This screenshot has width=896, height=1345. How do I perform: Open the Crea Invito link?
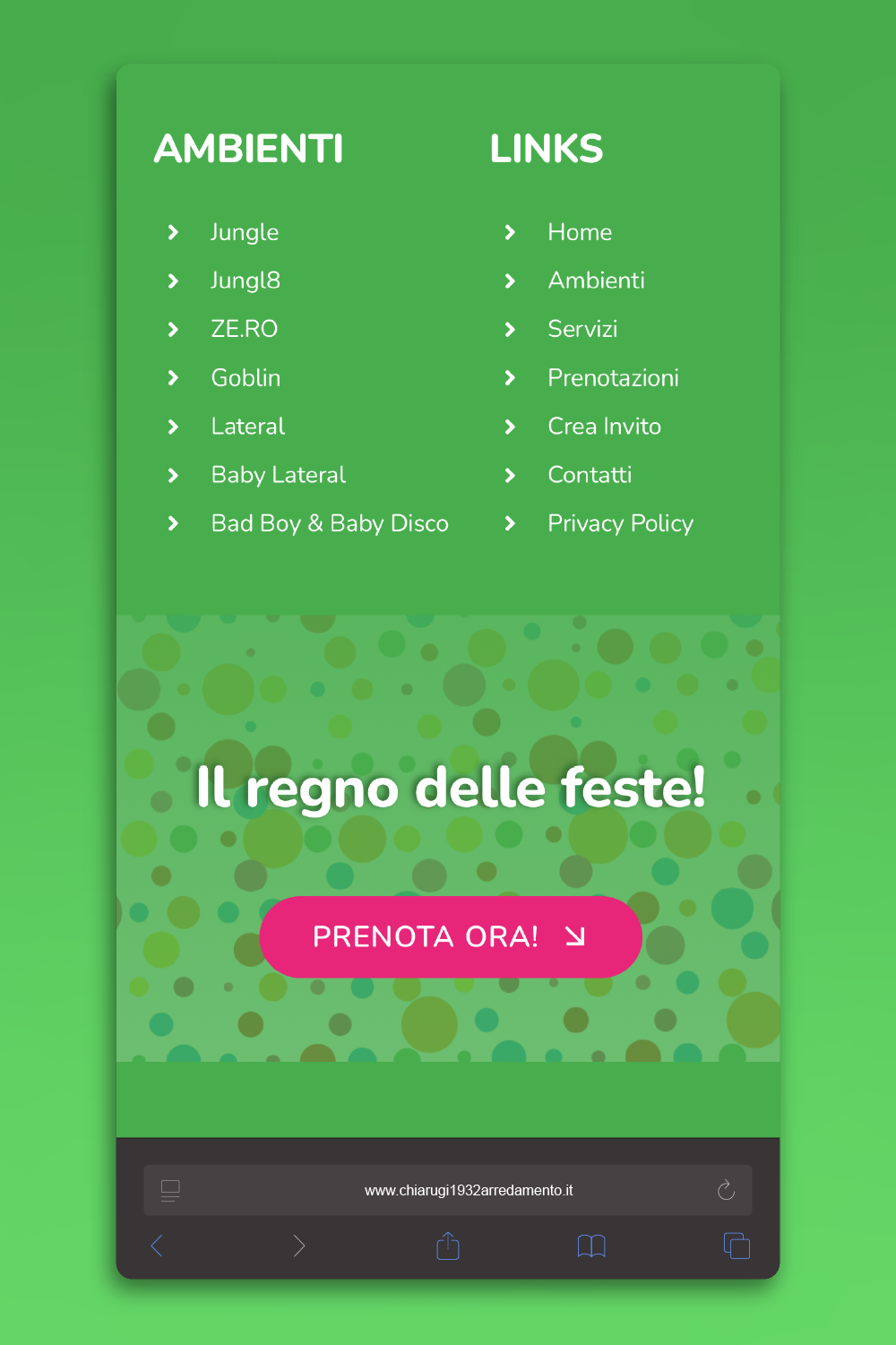coord(604,427)
